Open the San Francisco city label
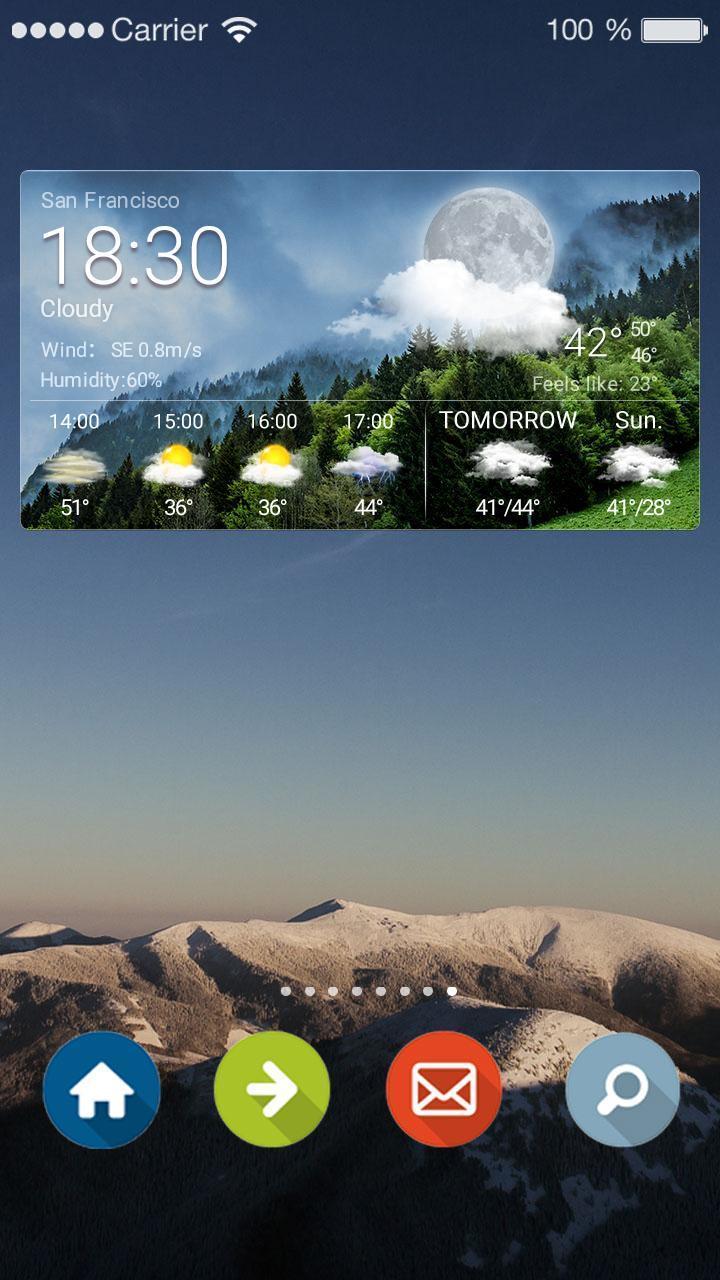The image size is (720, 1280). 110,200
